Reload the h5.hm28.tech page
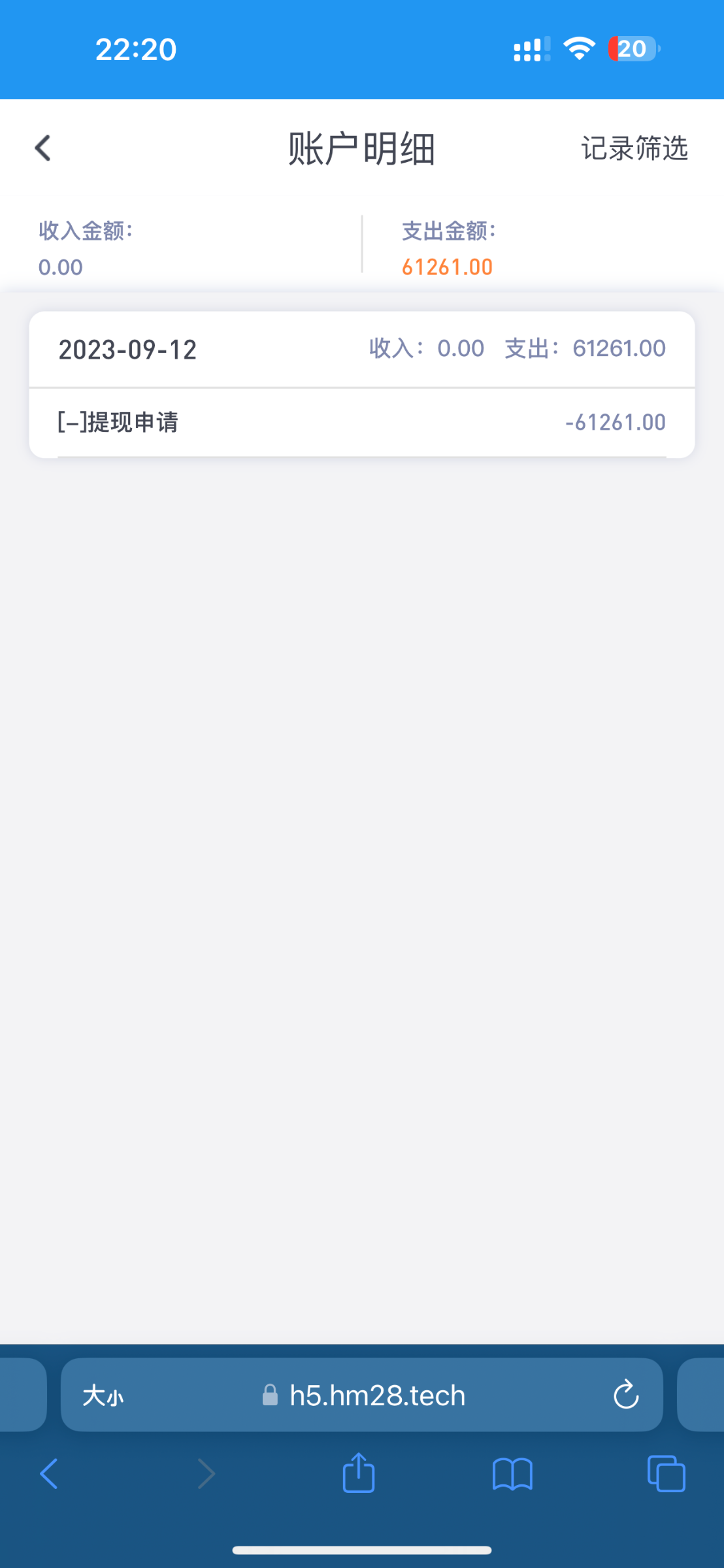This screenshot has height=1568, width=724. tap(625, 1396)
